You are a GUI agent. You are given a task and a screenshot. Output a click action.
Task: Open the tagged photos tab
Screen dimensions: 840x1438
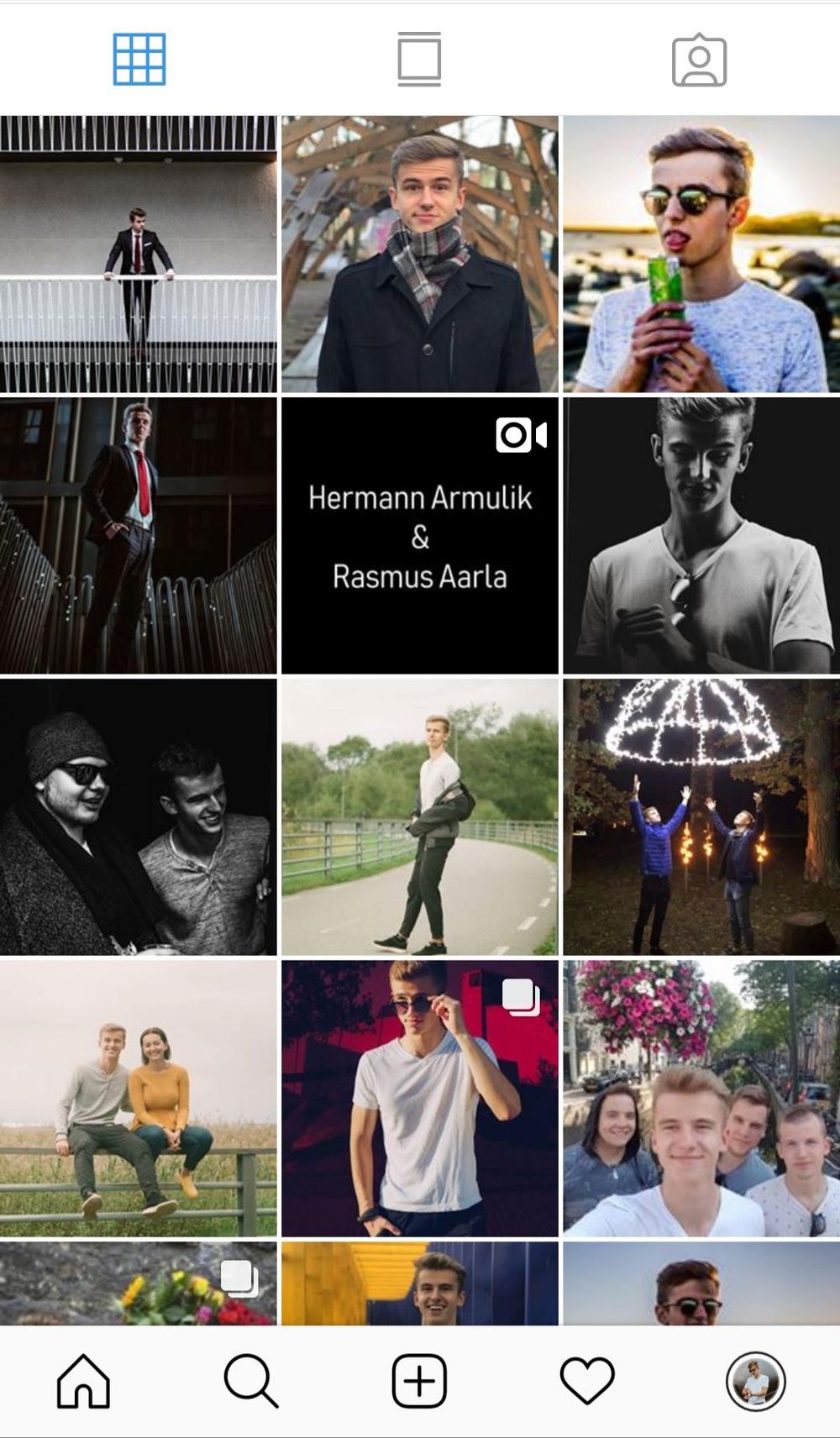click(x=699, y=60)
